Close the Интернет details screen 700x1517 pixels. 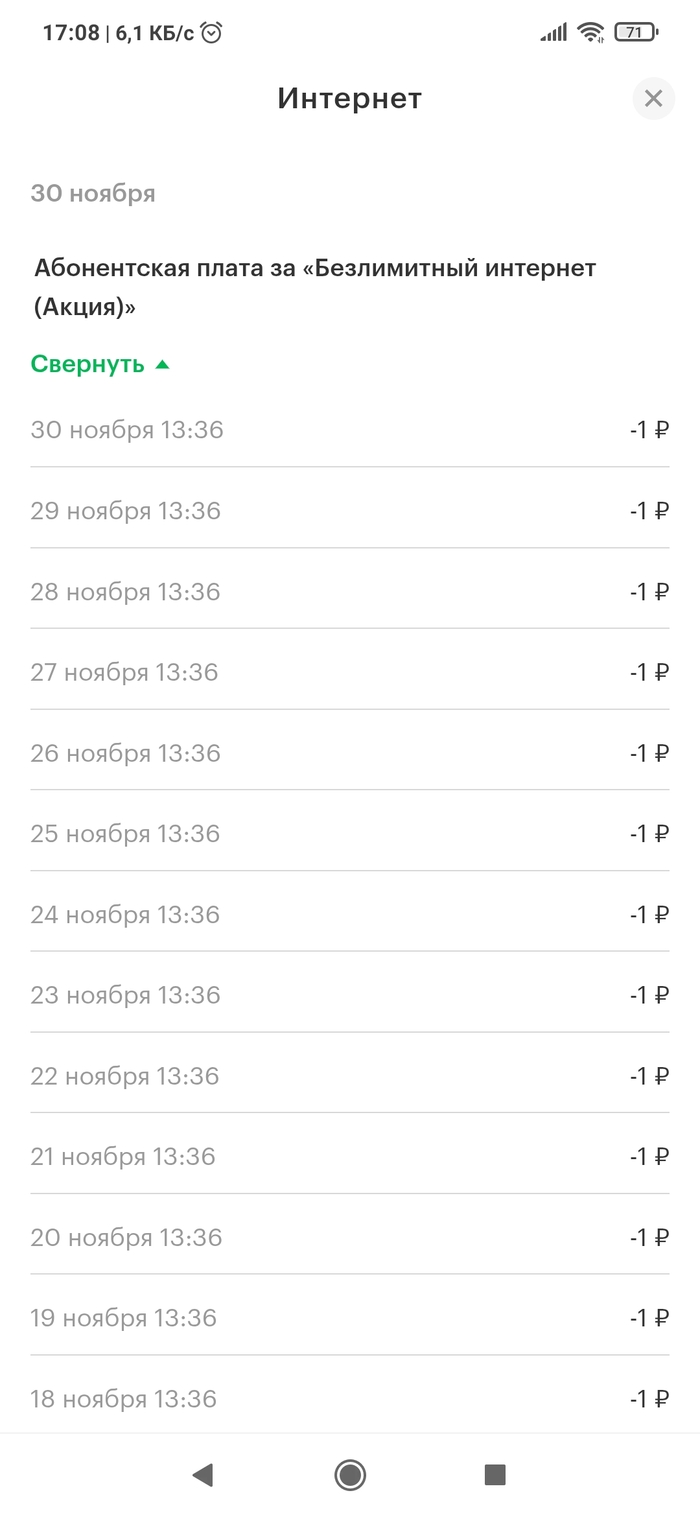tap(653, 98)
